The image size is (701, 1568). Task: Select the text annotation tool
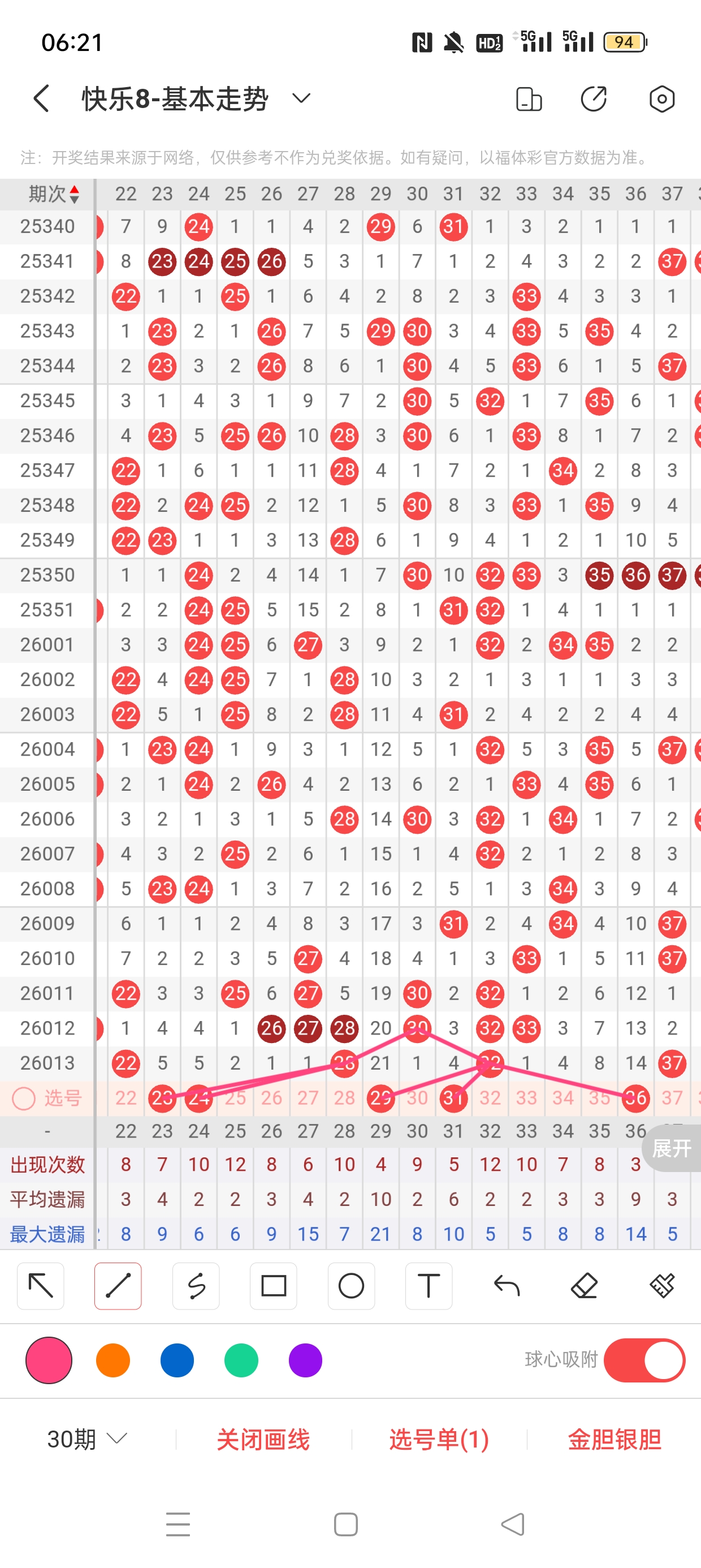click(x=429, y=1286)
